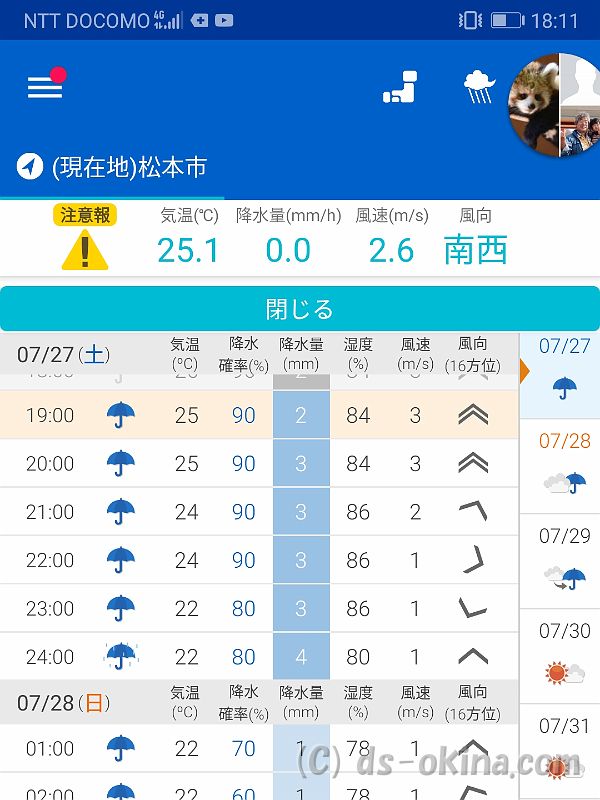Switch to 07/29 forecast
The height and width of the screenshot is (800, 600).
564,560
